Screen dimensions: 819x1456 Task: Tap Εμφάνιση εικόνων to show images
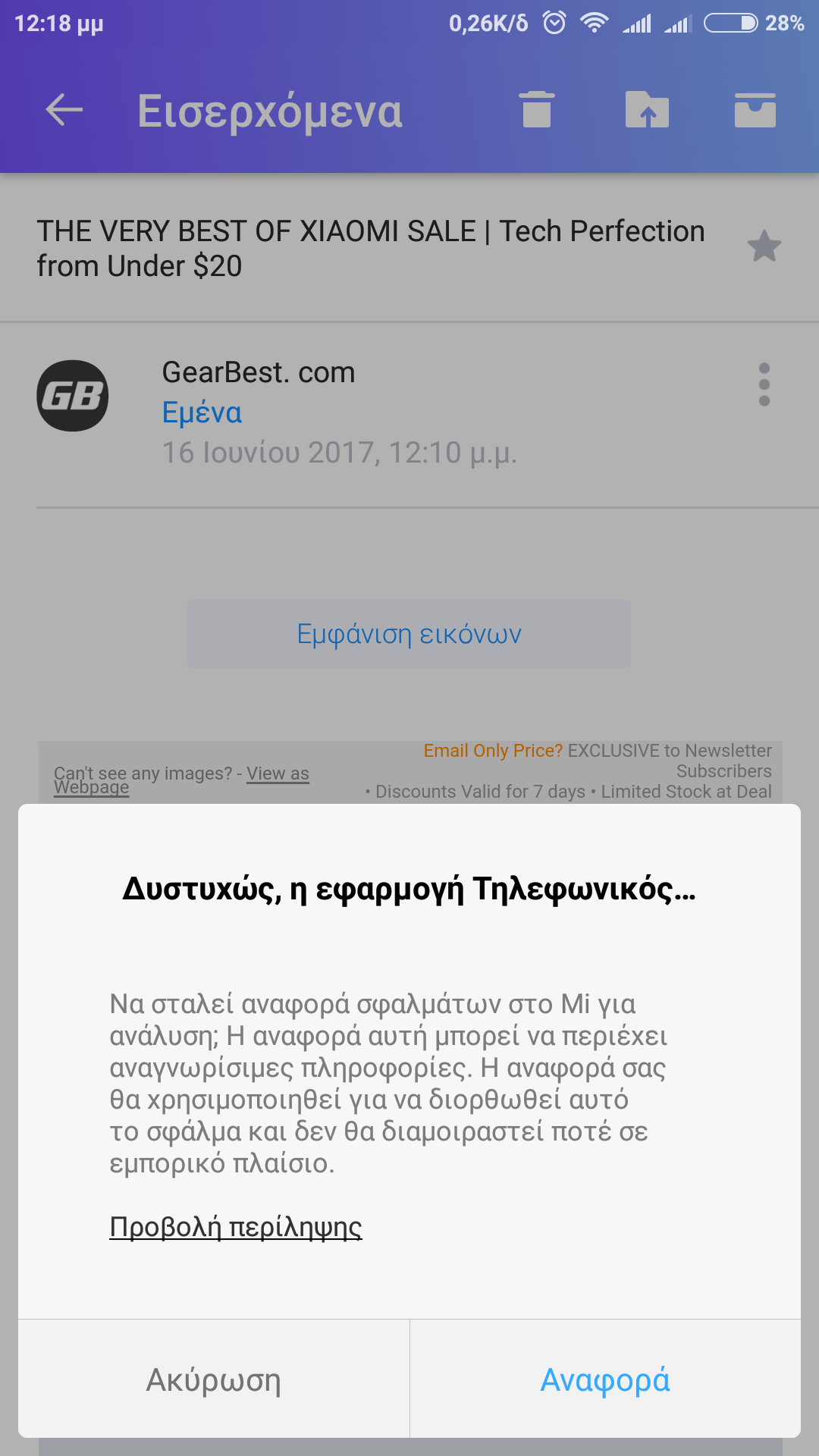[409, 634]
